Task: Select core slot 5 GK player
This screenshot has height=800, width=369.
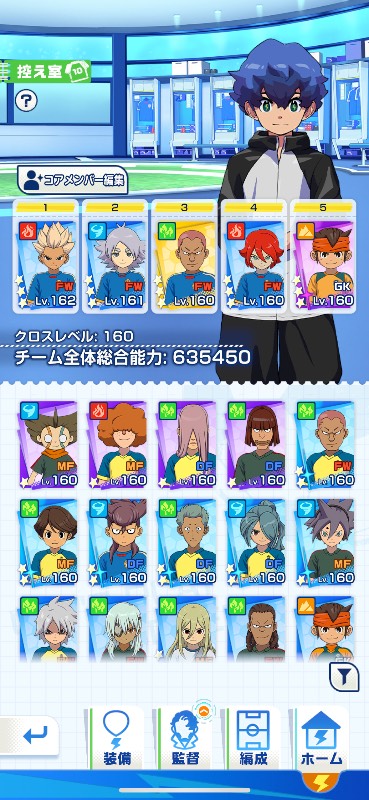Action: pyautogui.click(x=323, y=256)
